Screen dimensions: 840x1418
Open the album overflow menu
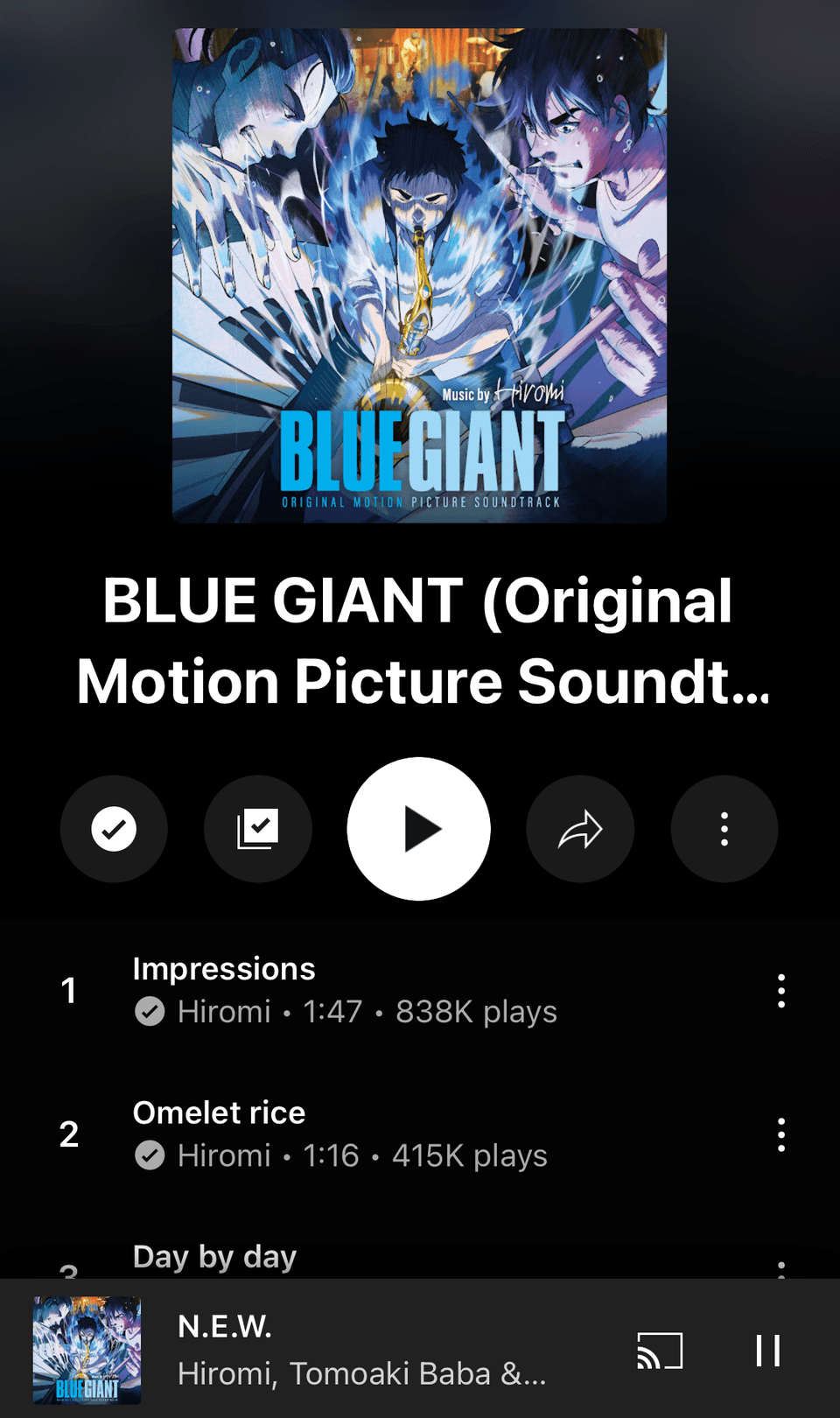724,829
